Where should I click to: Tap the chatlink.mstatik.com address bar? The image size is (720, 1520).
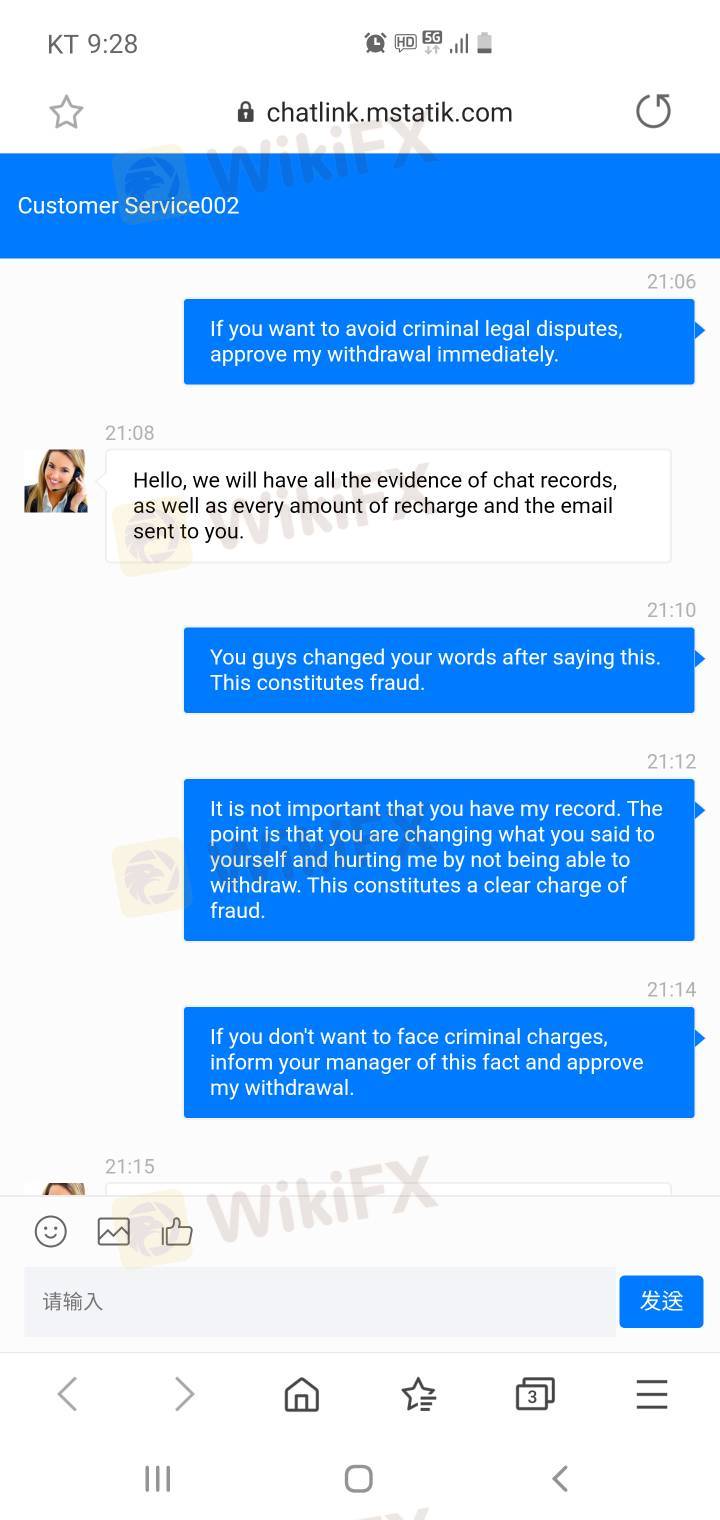tap(375, 112)
